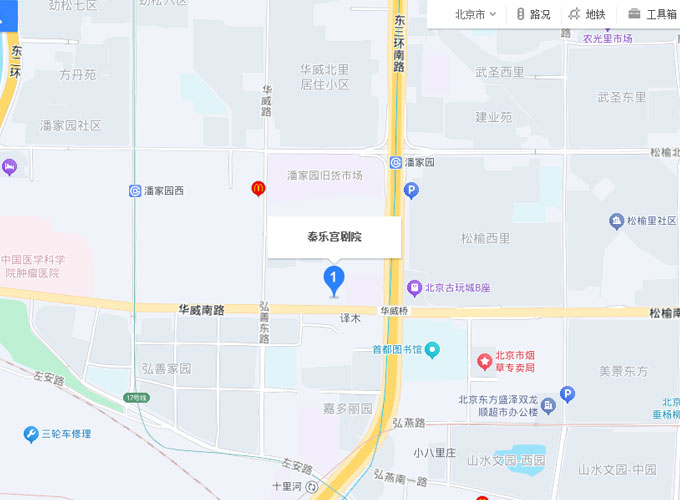Select the 潘家园 subway station marker

396,162
